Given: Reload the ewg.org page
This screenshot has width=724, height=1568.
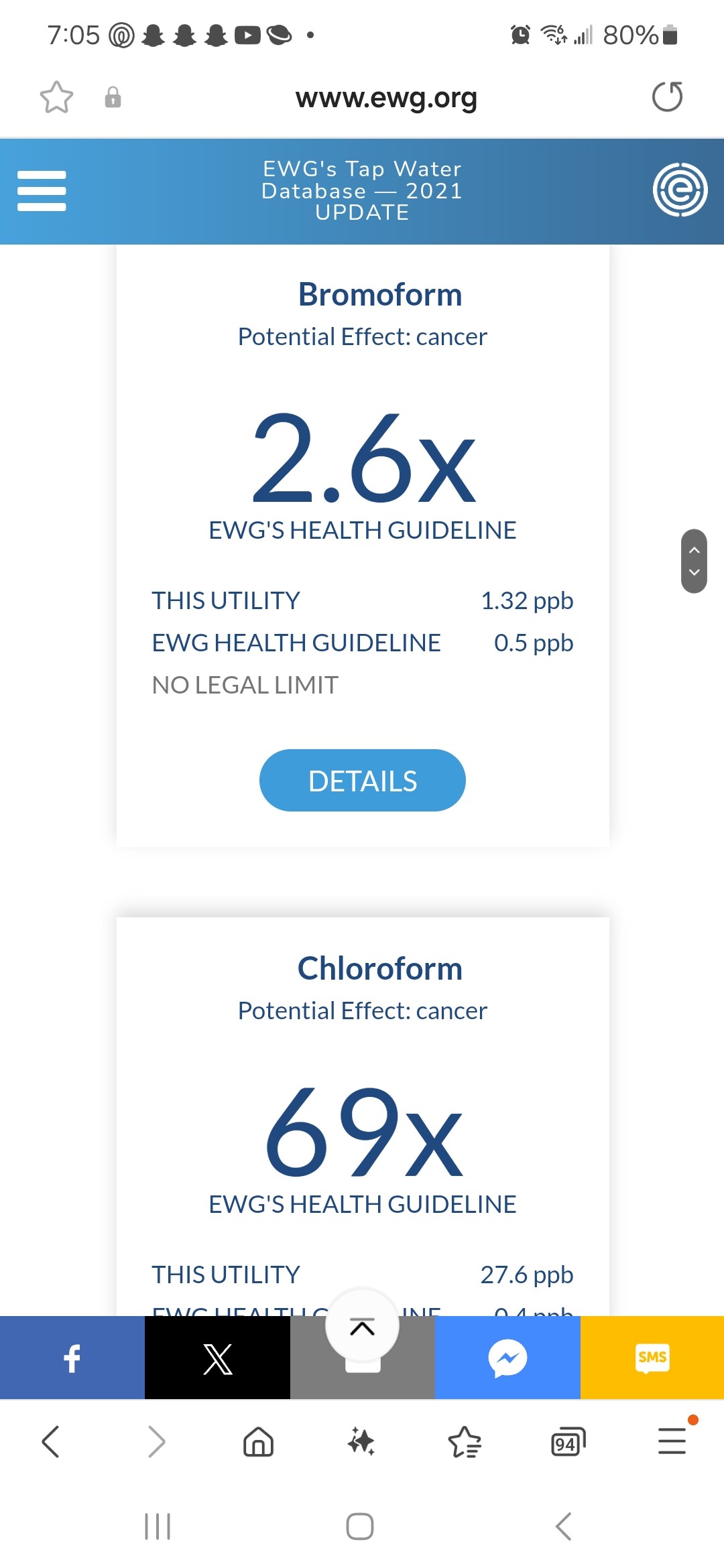Looking at the screenshot, I should (667, 97).
